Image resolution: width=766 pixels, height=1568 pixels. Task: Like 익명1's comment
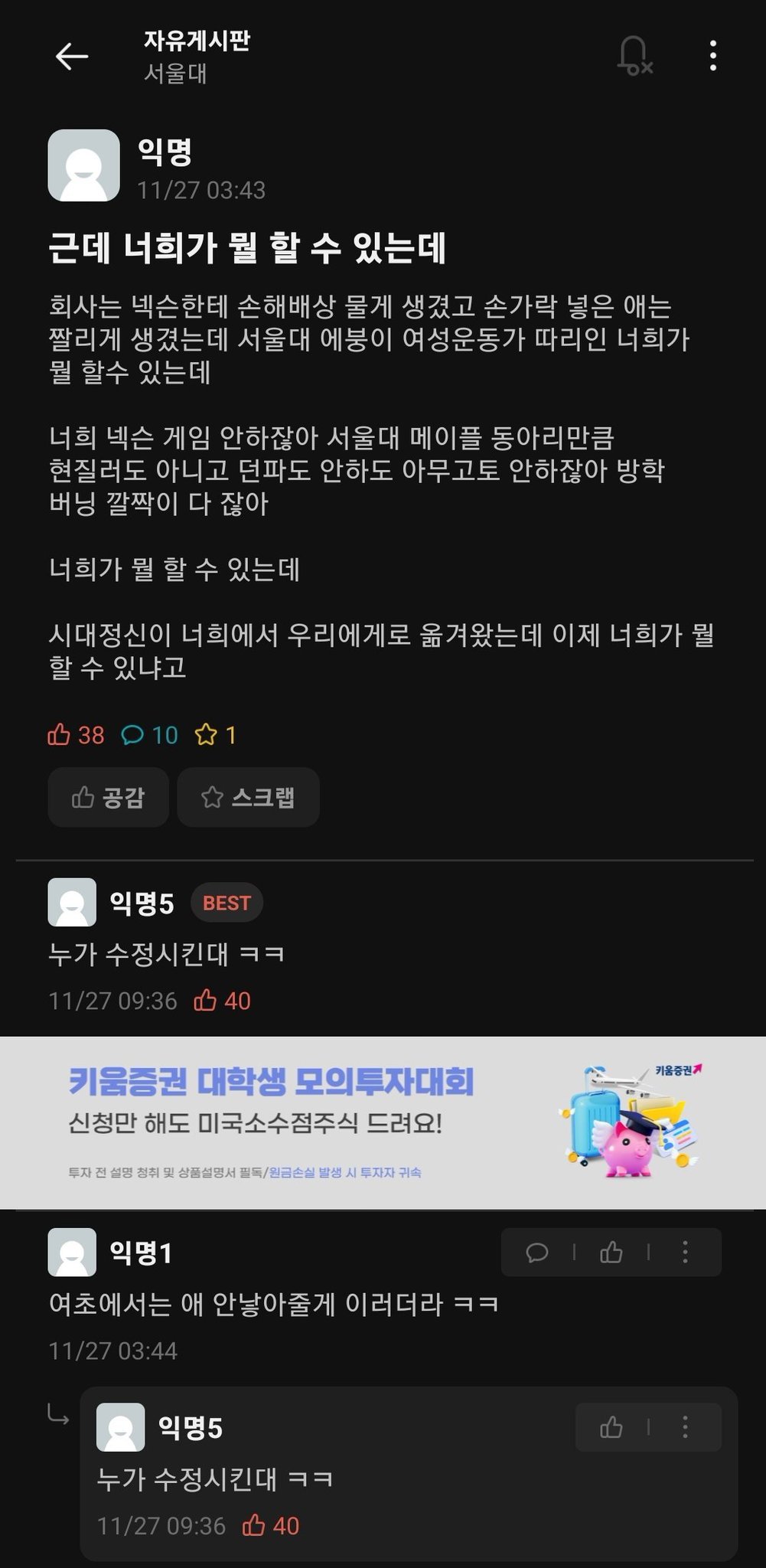tap(611, 1253)
